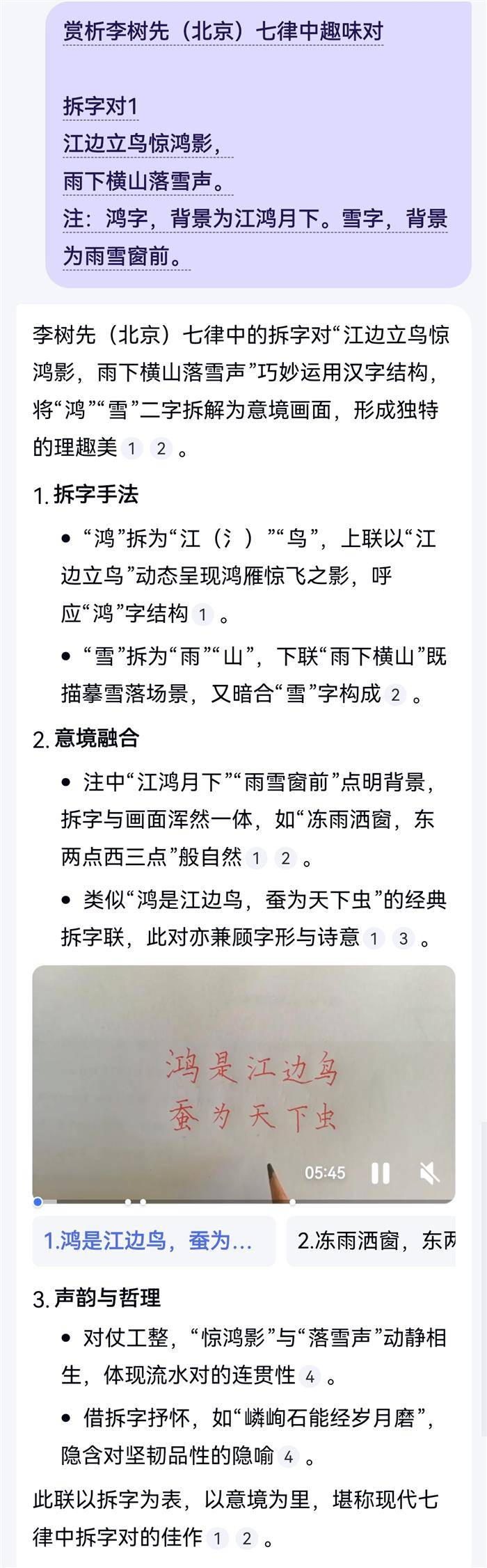
Task: Unmute the video sound
Action: tap(429, 1173)
